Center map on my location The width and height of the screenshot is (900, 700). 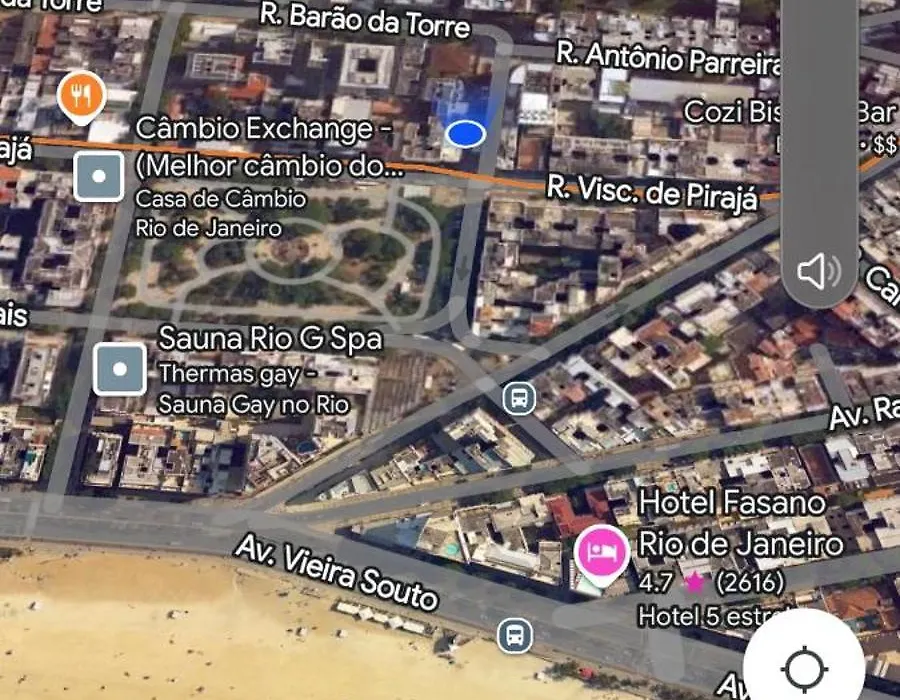coord(805,667)
